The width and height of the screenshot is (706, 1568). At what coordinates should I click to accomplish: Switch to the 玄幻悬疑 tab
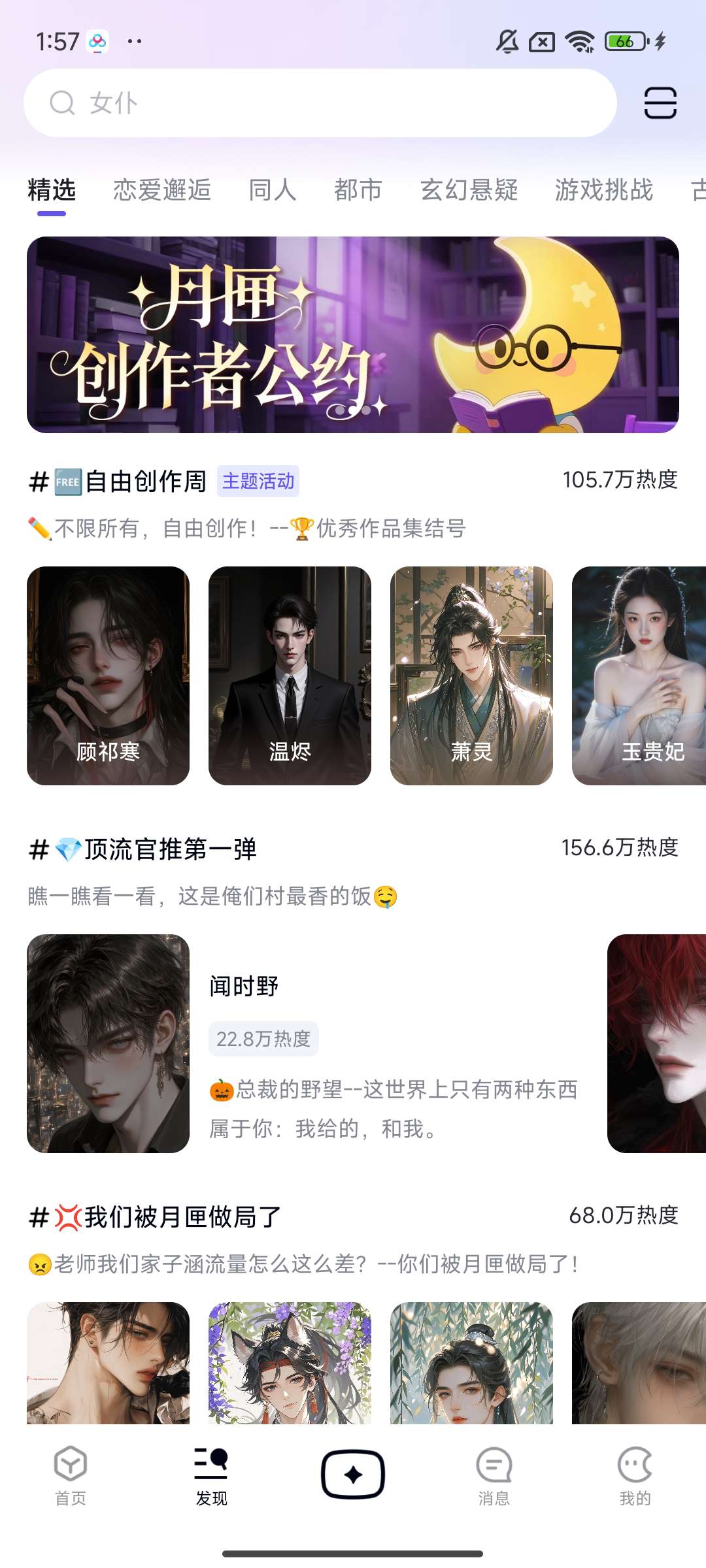click(470, 190)
